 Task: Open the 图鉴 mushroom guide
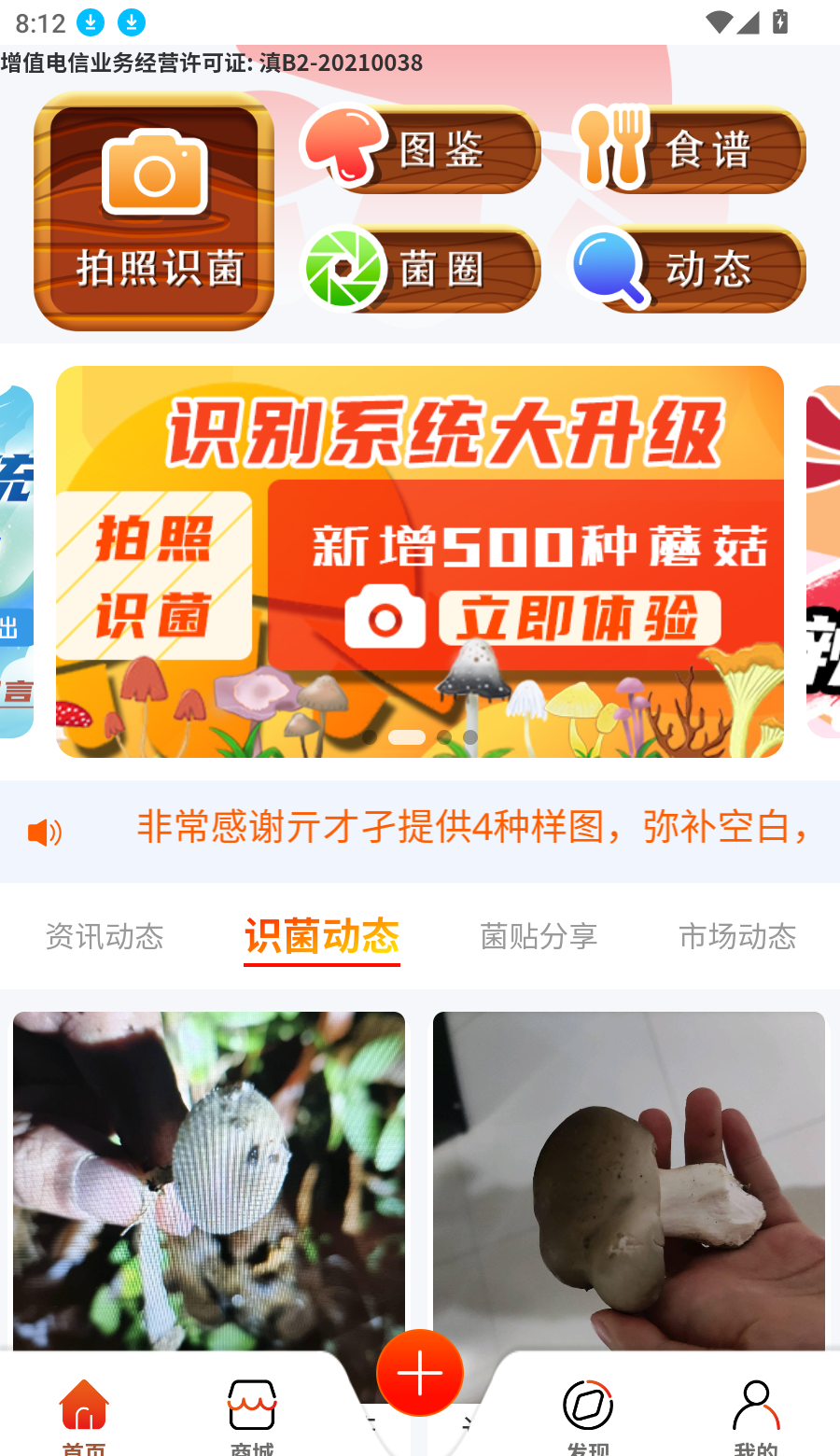(x=422, y=149)
